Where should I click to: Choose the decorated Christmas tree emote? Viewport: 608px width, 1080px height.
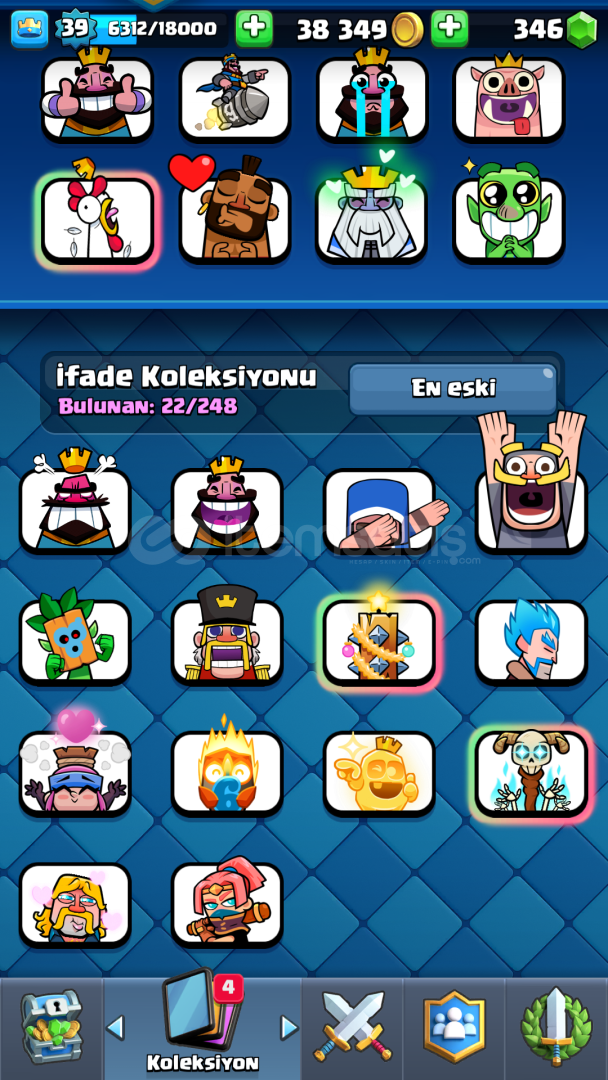coord(379,642)
